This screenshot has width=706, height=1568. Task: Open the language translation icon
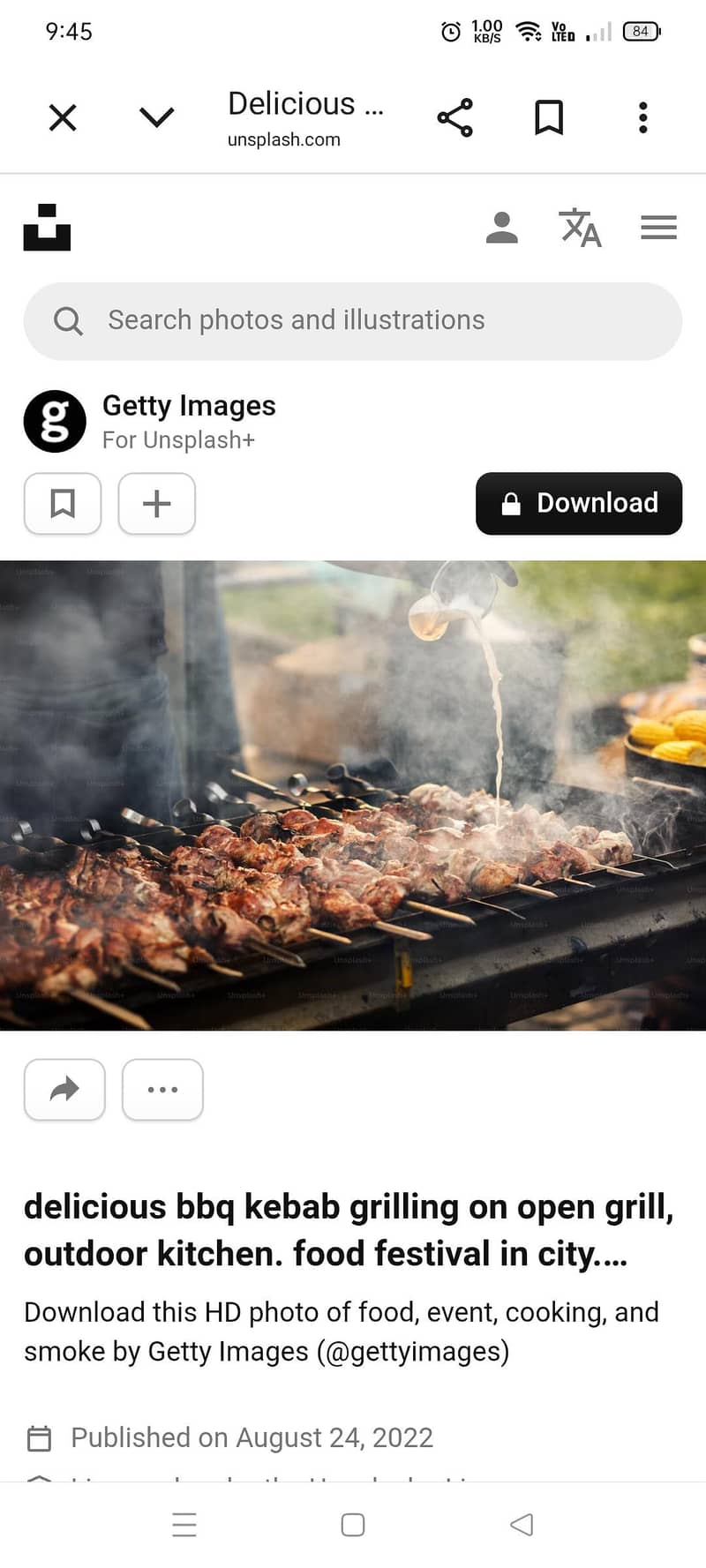(x=580, y=228)
